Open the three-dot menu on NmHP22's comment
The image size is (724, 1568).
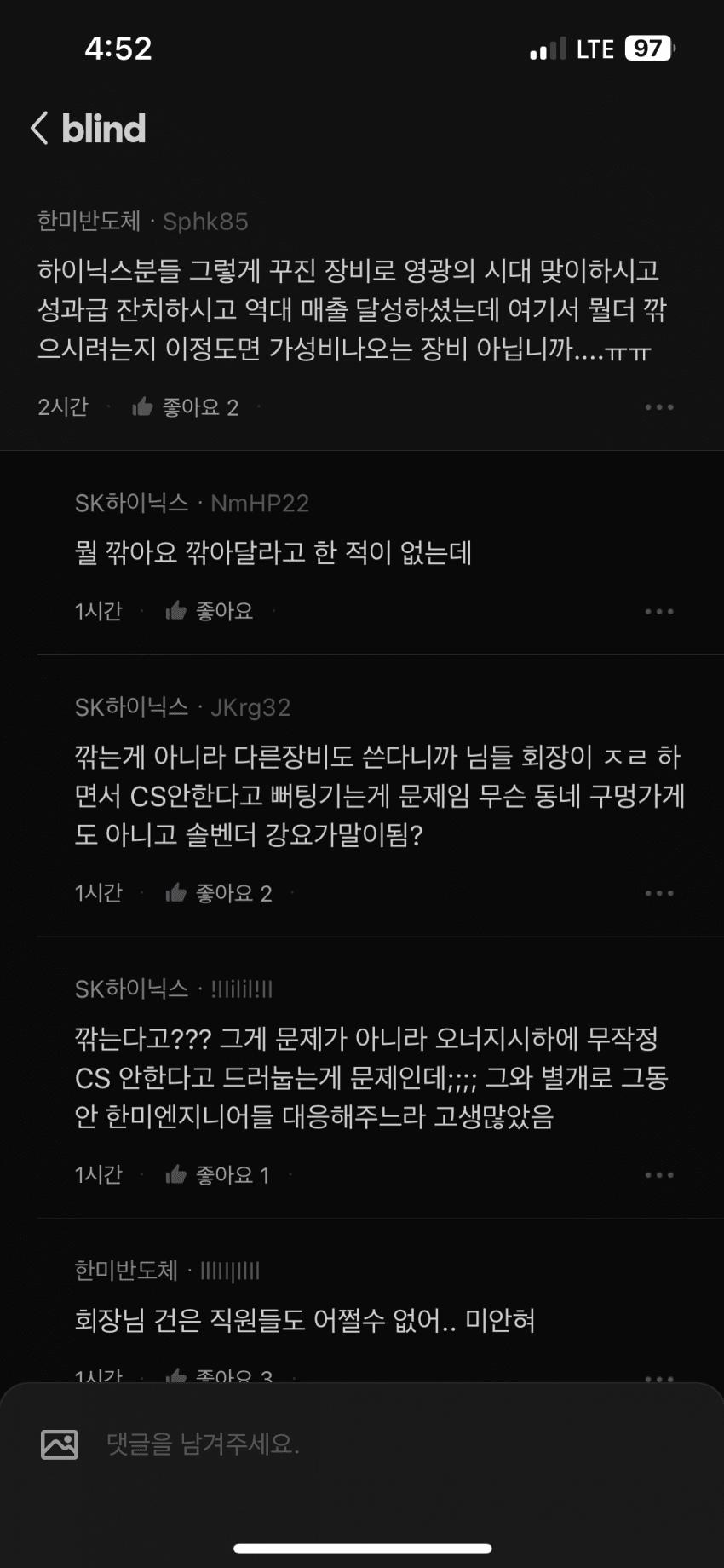[658, 610]
